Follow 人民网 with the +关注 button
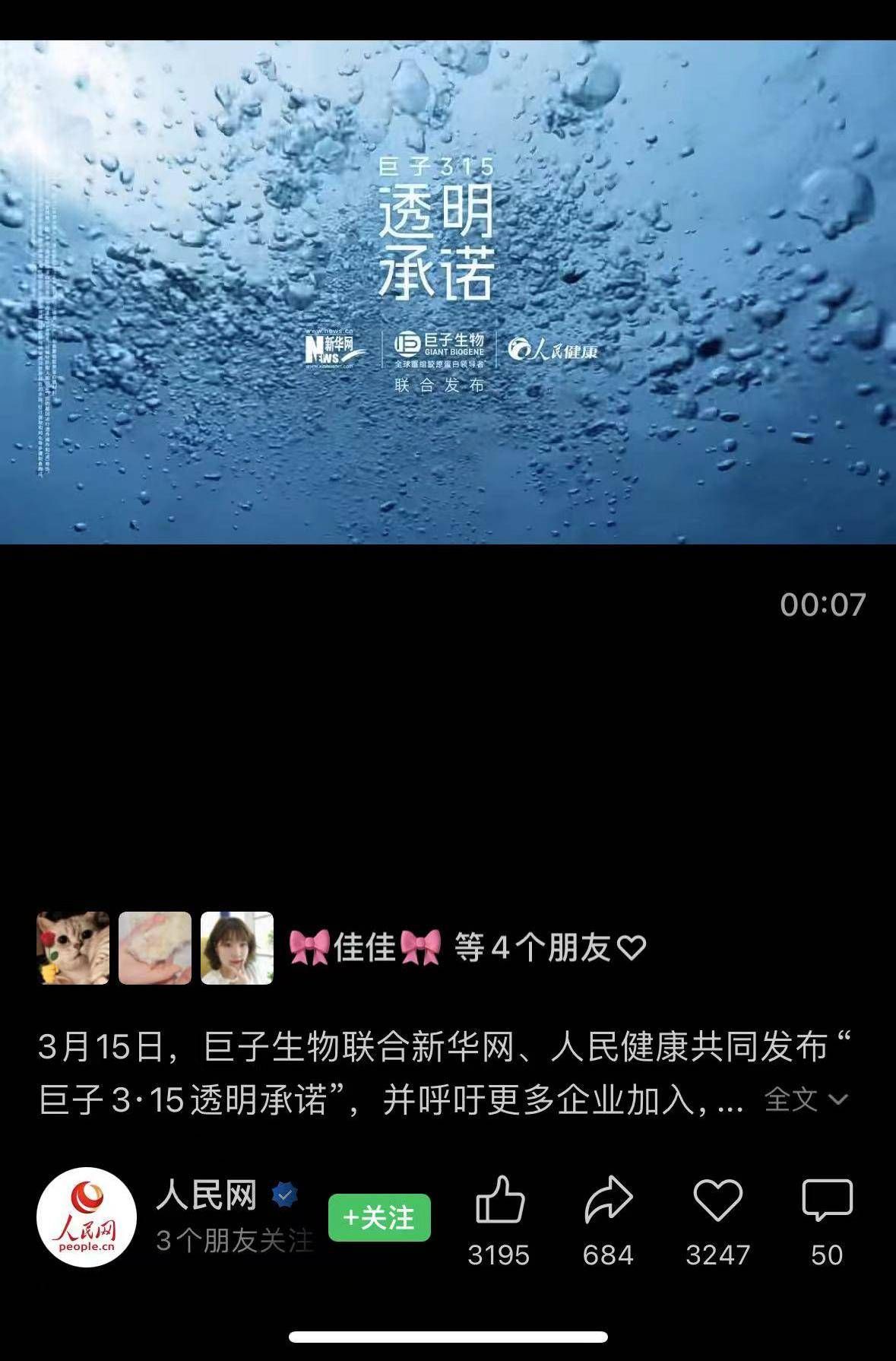 [x=379, y=1217]
